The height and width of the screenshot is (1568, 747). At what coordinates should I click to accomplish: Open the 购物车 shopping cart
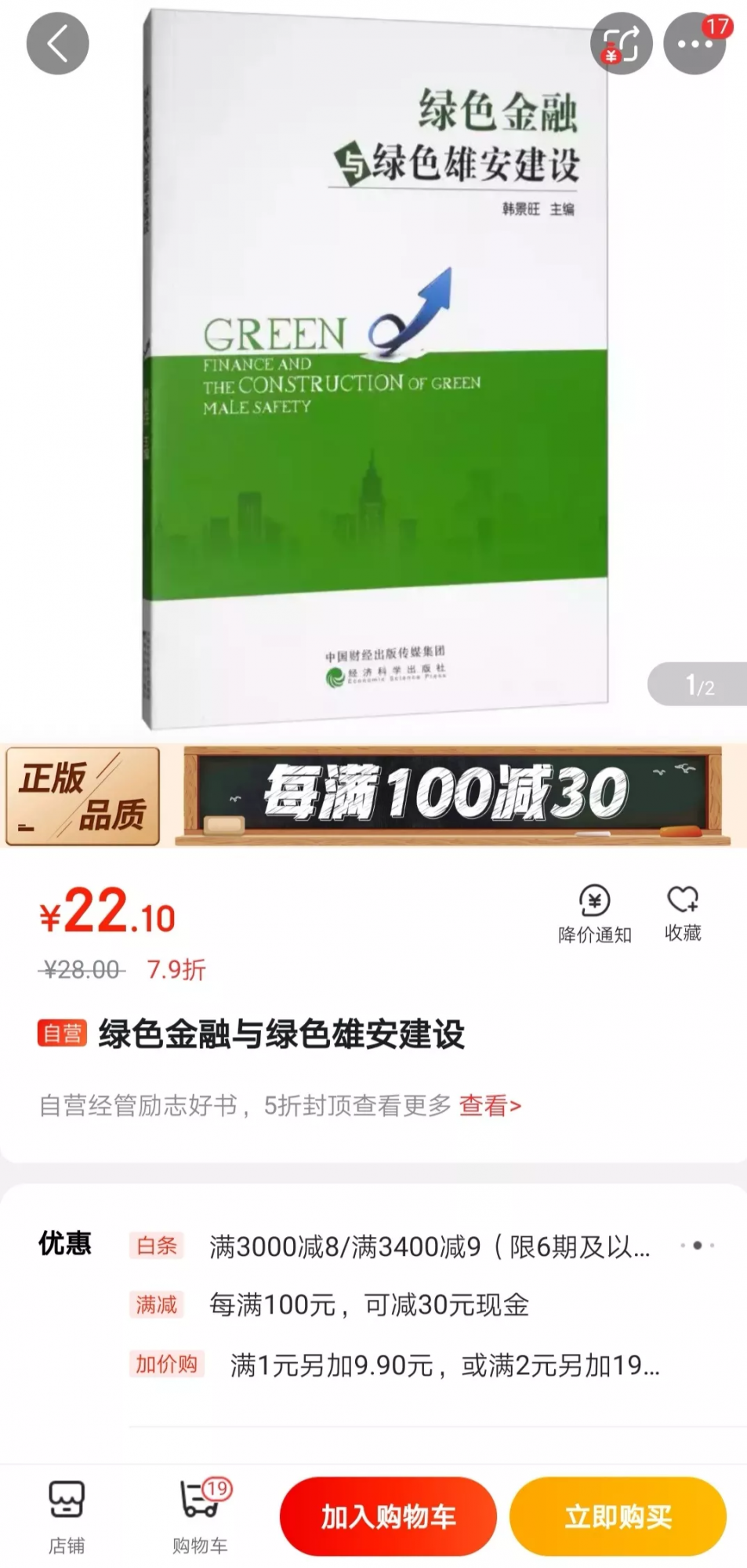(201, 1515)
